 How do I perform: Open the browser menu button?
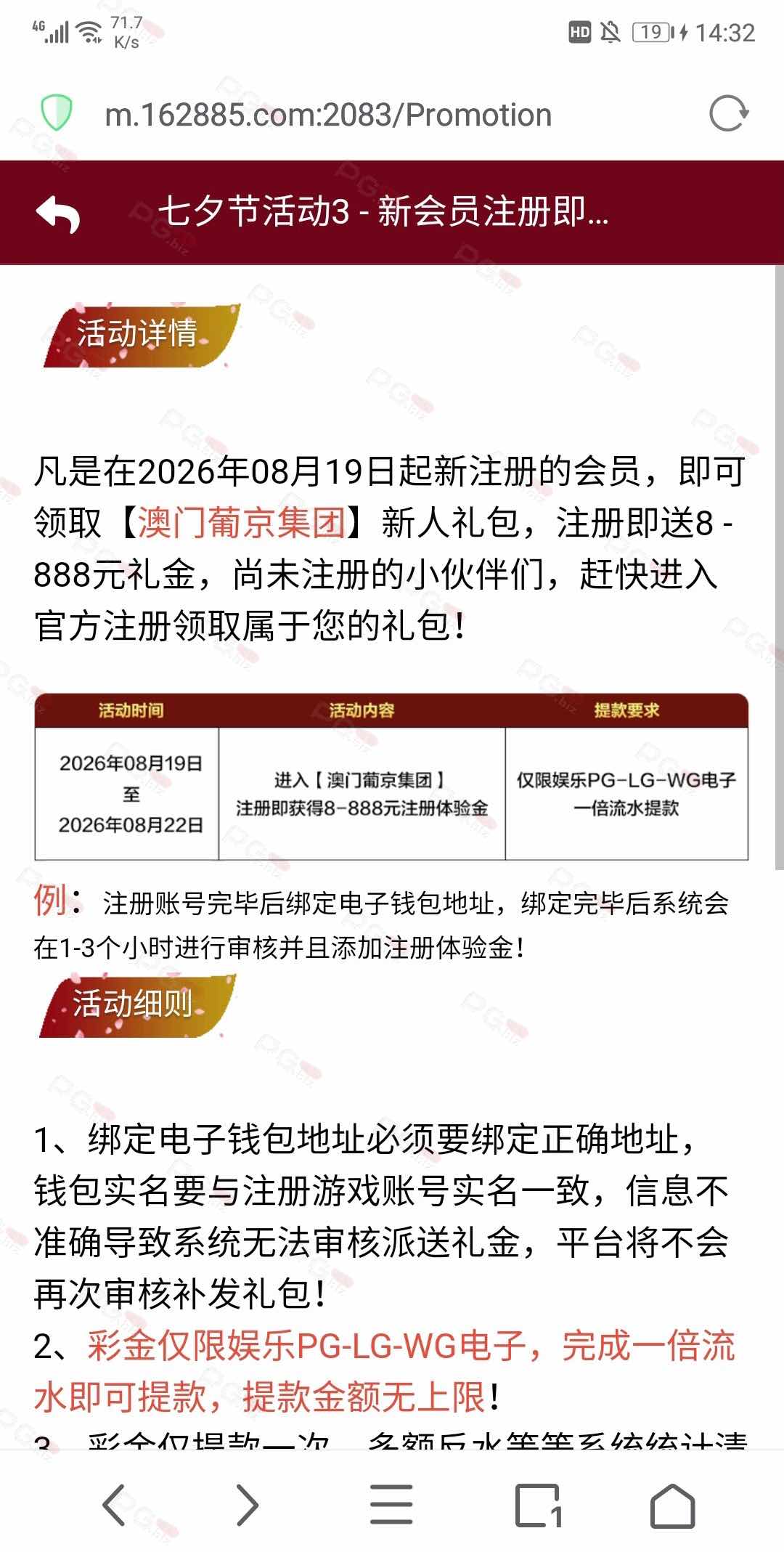click(x=391, y=1505)
